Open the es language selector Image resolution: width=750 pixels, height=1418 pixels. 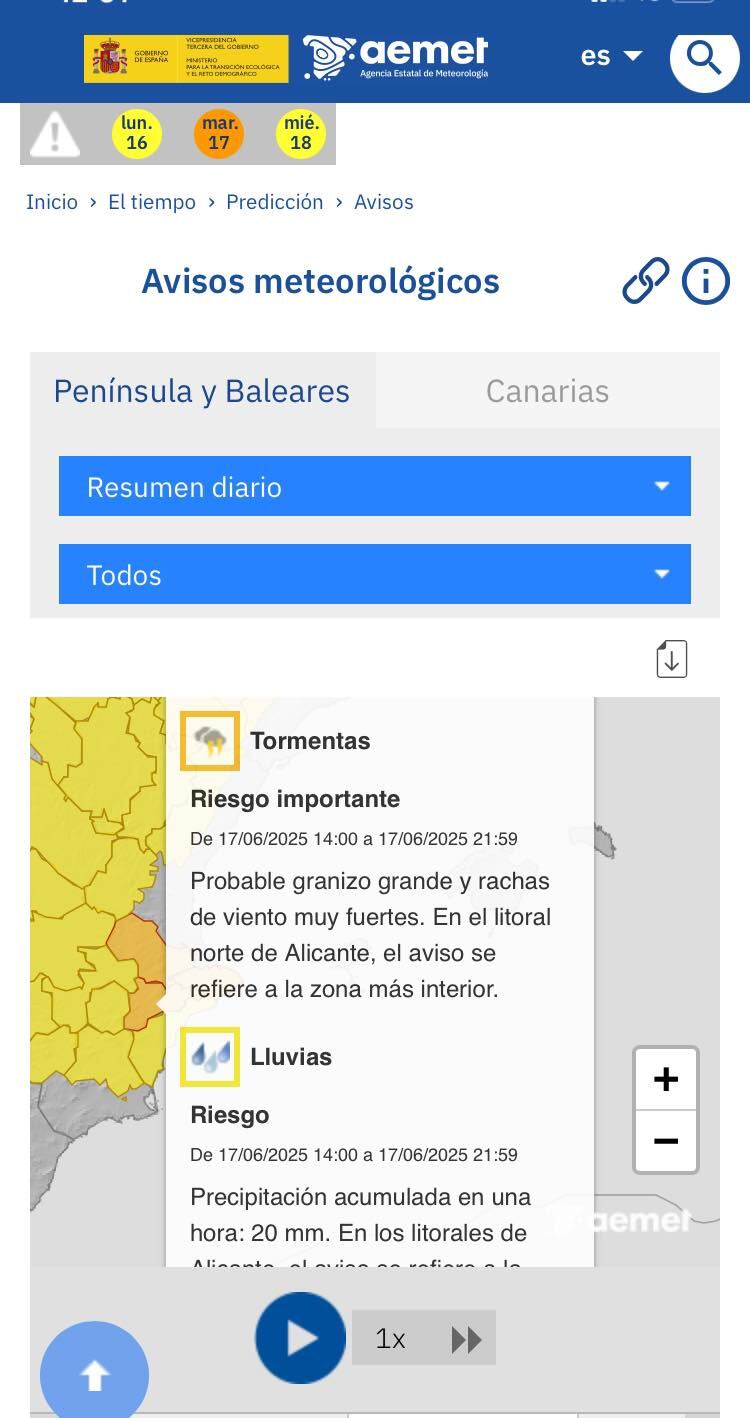[x=610, y=57]
